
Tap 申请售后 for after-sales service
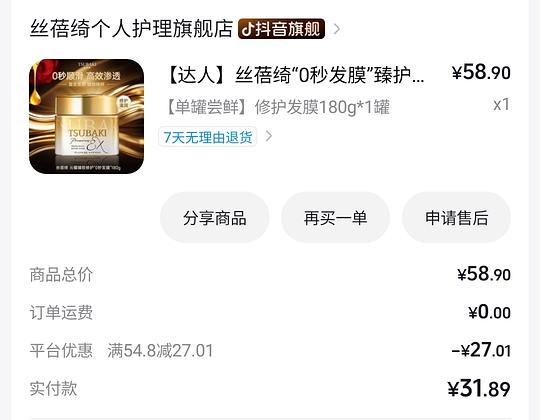pos(456,218)
